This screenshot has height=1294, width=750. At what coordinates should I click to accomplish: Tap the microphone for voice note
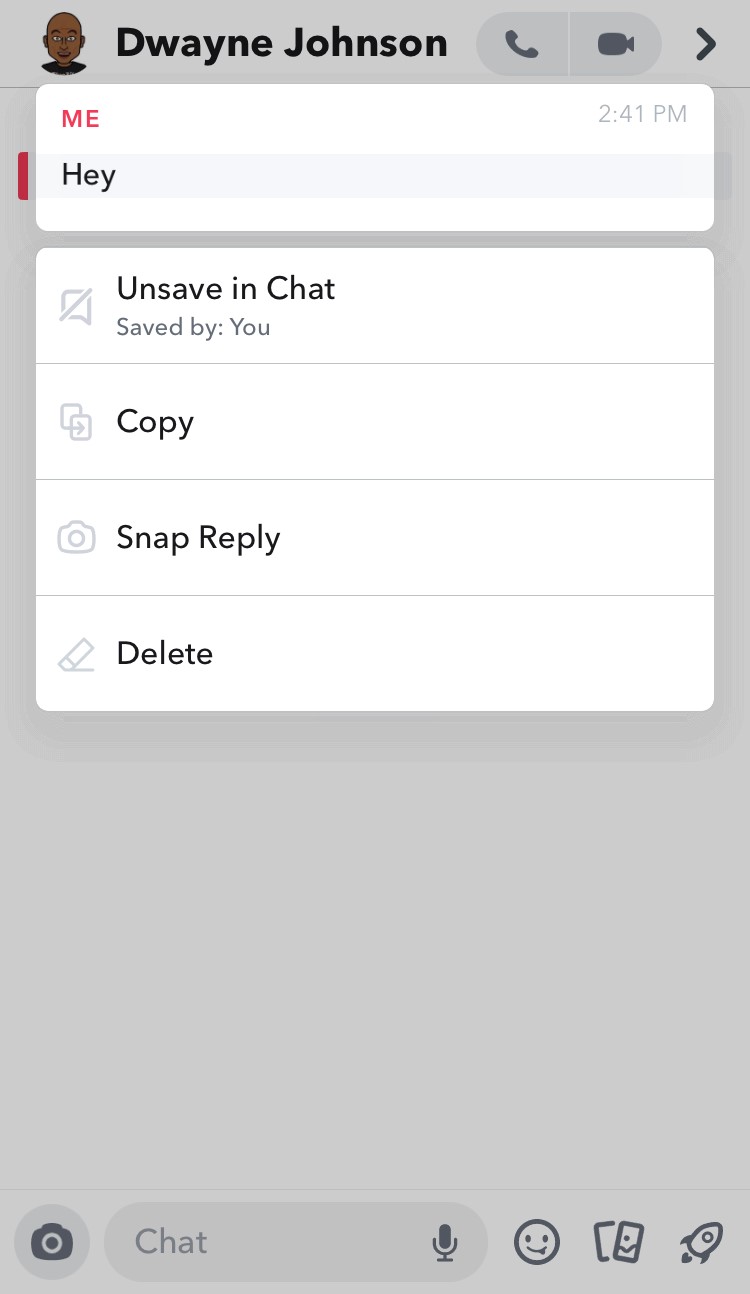click(445, 1243)
